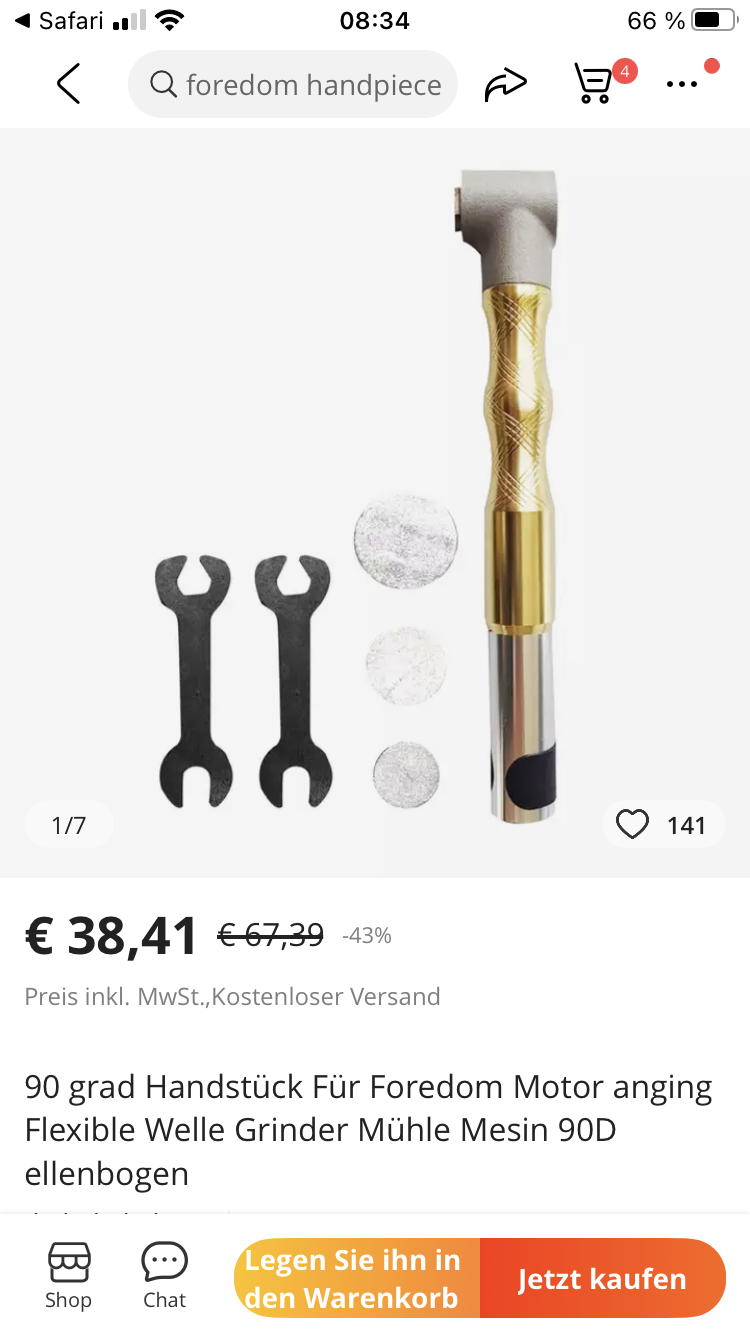The height and width of the screenshot is (1334, 750).
Task: Add product to wishlist with heart
Action: click(632, 825)
